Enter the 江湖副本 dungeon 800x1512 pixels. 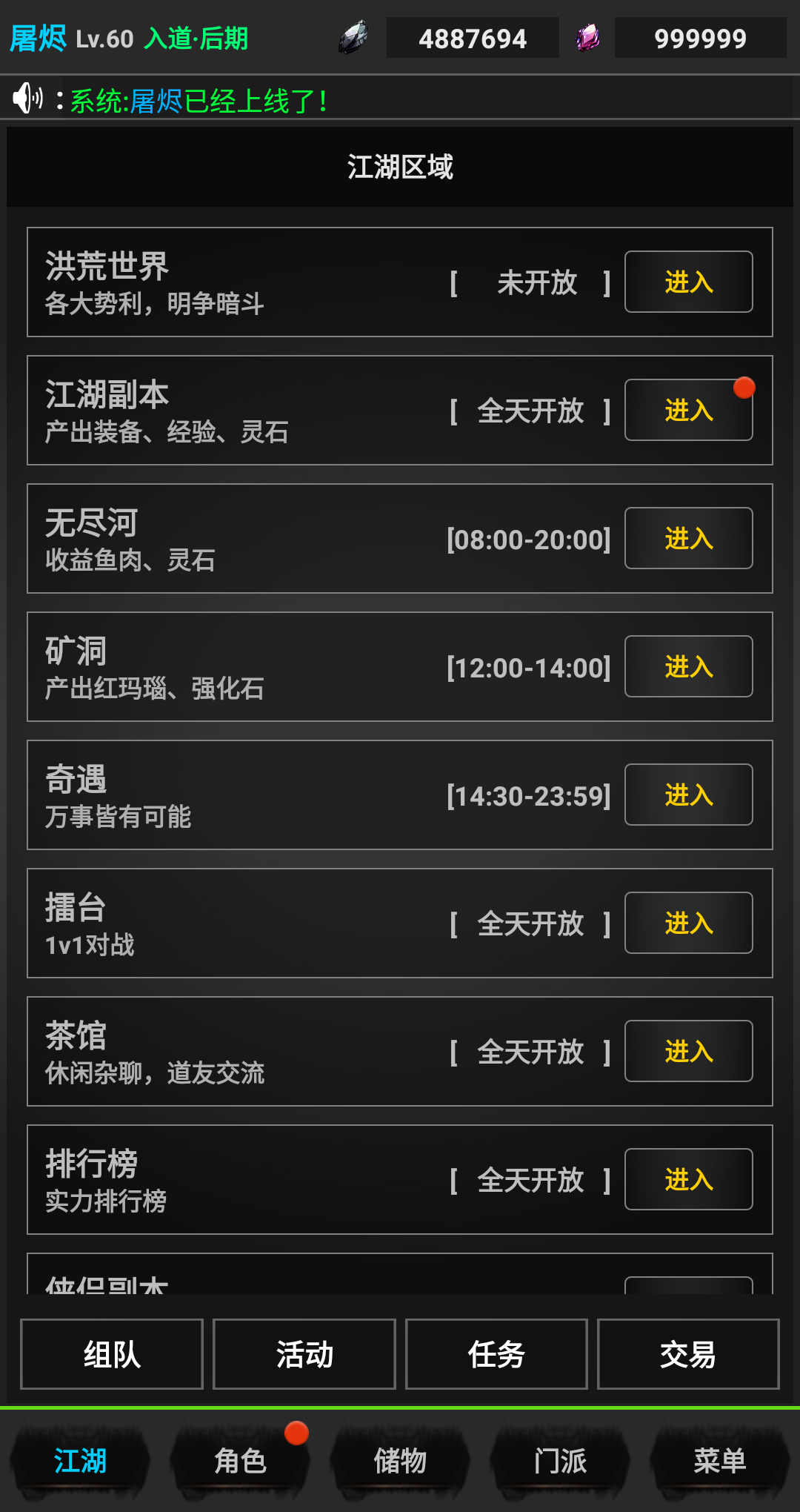(x=688, y=410)
